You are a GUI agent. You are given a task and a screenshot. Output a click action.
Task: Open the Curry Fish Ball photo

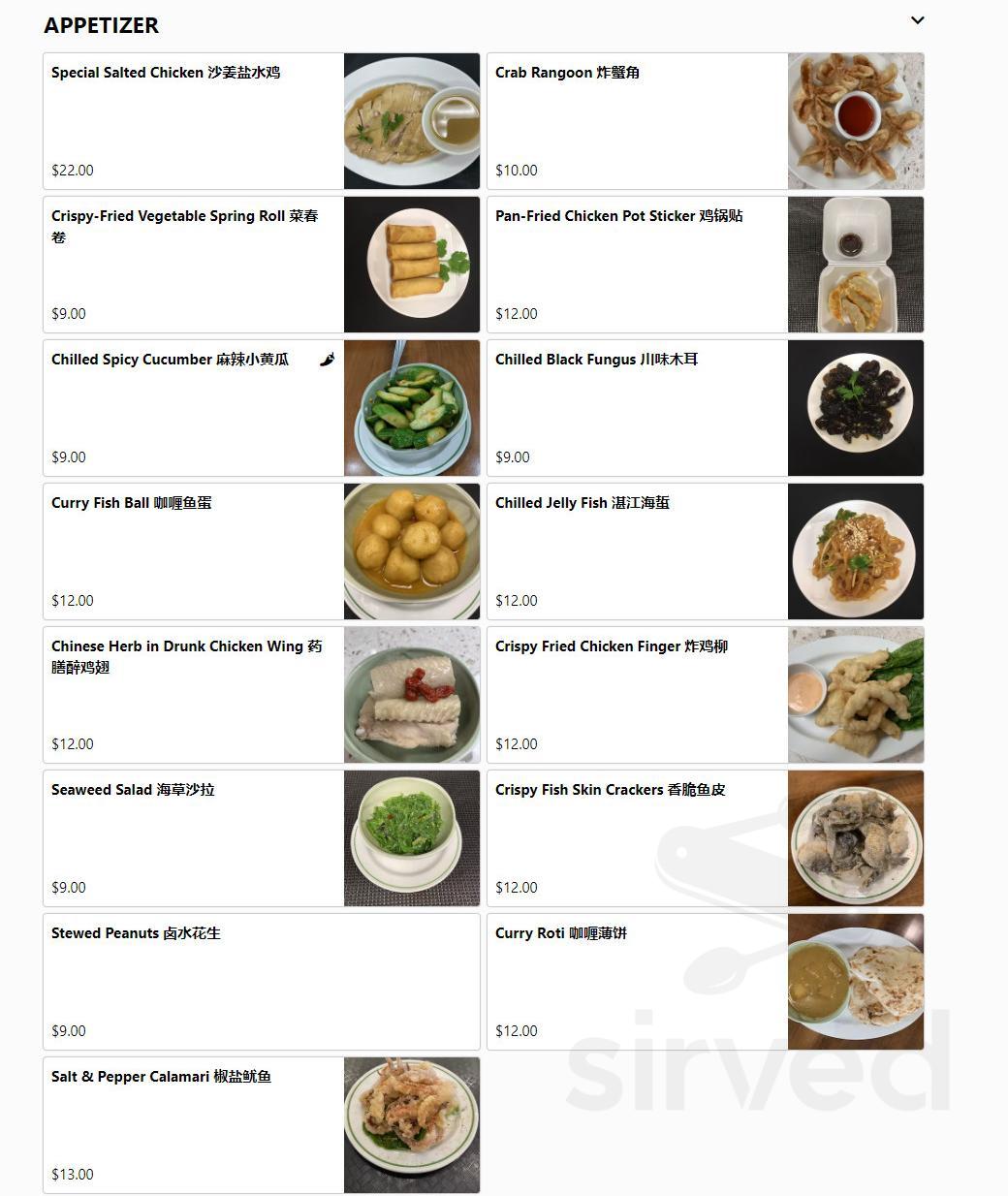point(411,551)
